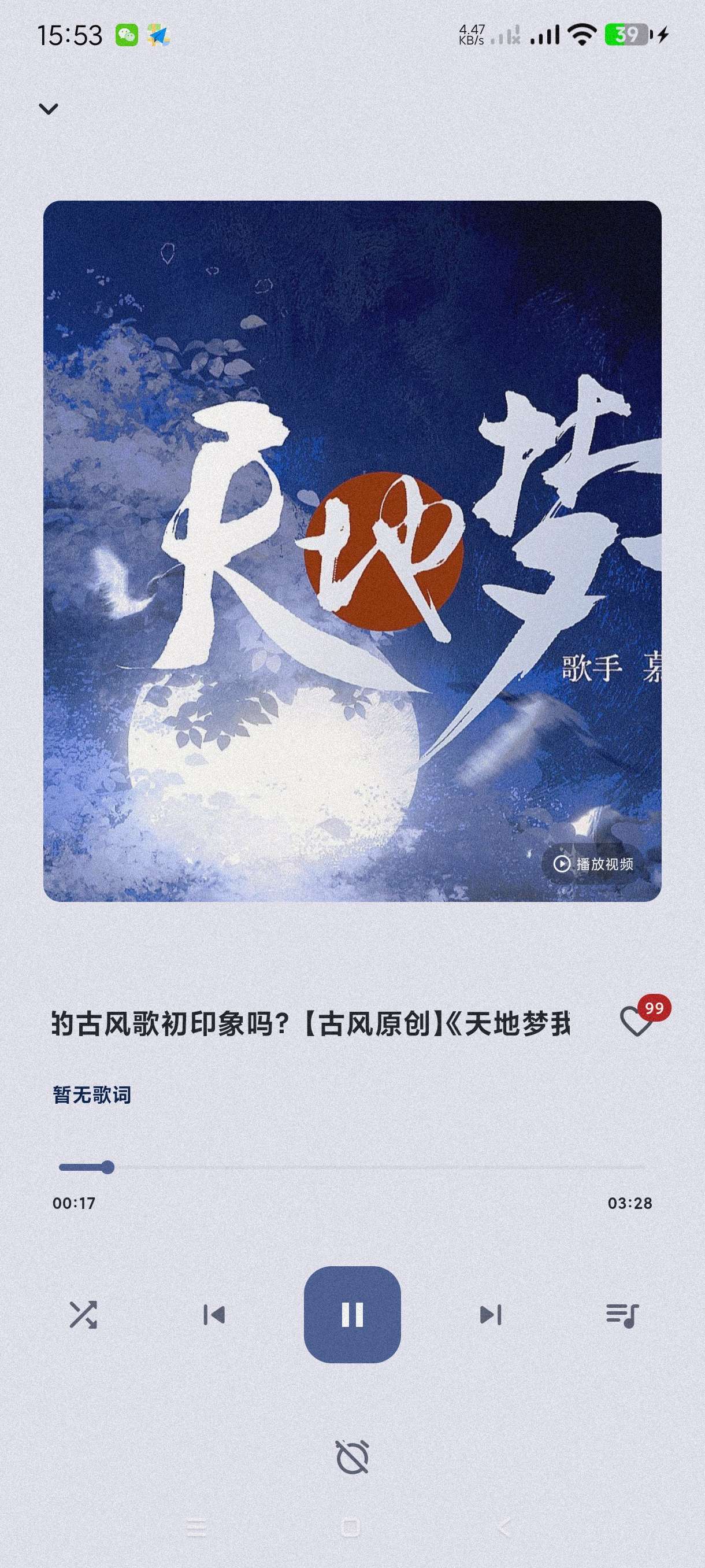Open the sleep timer alarm icon
The height and width of the screenshot is (1568, 705).
tap(352, 1456)
